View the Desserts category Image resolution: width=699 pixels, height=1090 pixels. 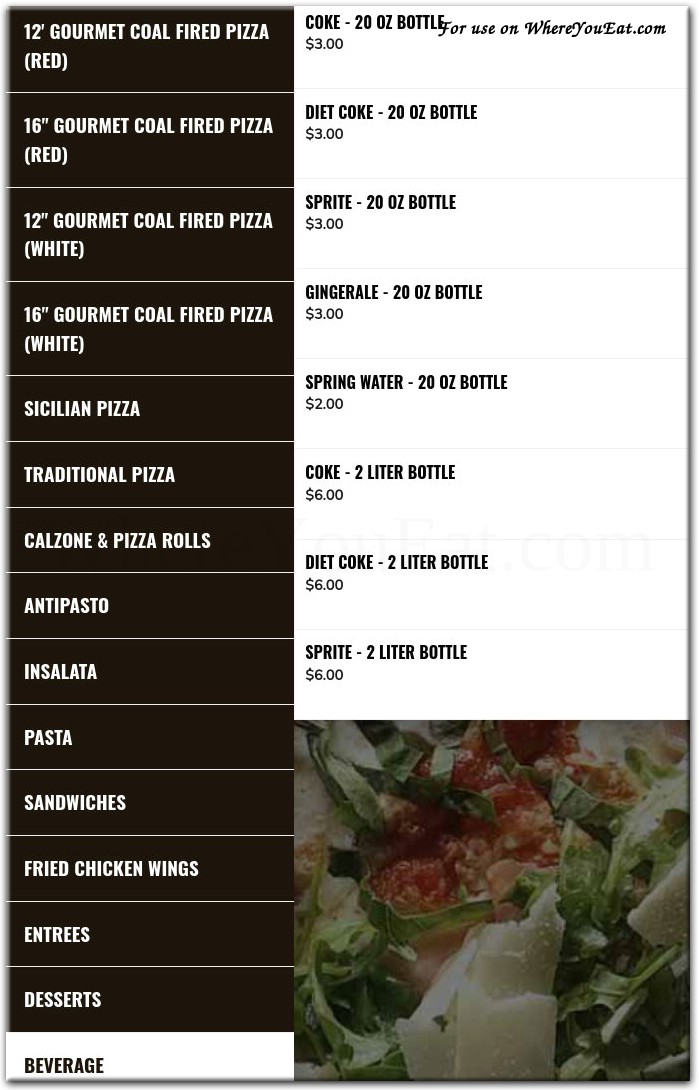150,999
